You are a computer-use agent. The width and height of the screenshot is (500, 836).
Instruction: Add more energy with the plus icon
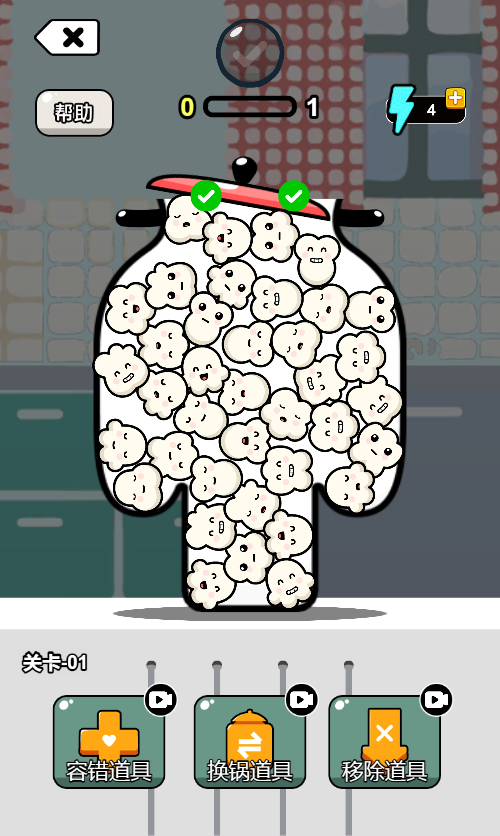[x=455, y=98]
